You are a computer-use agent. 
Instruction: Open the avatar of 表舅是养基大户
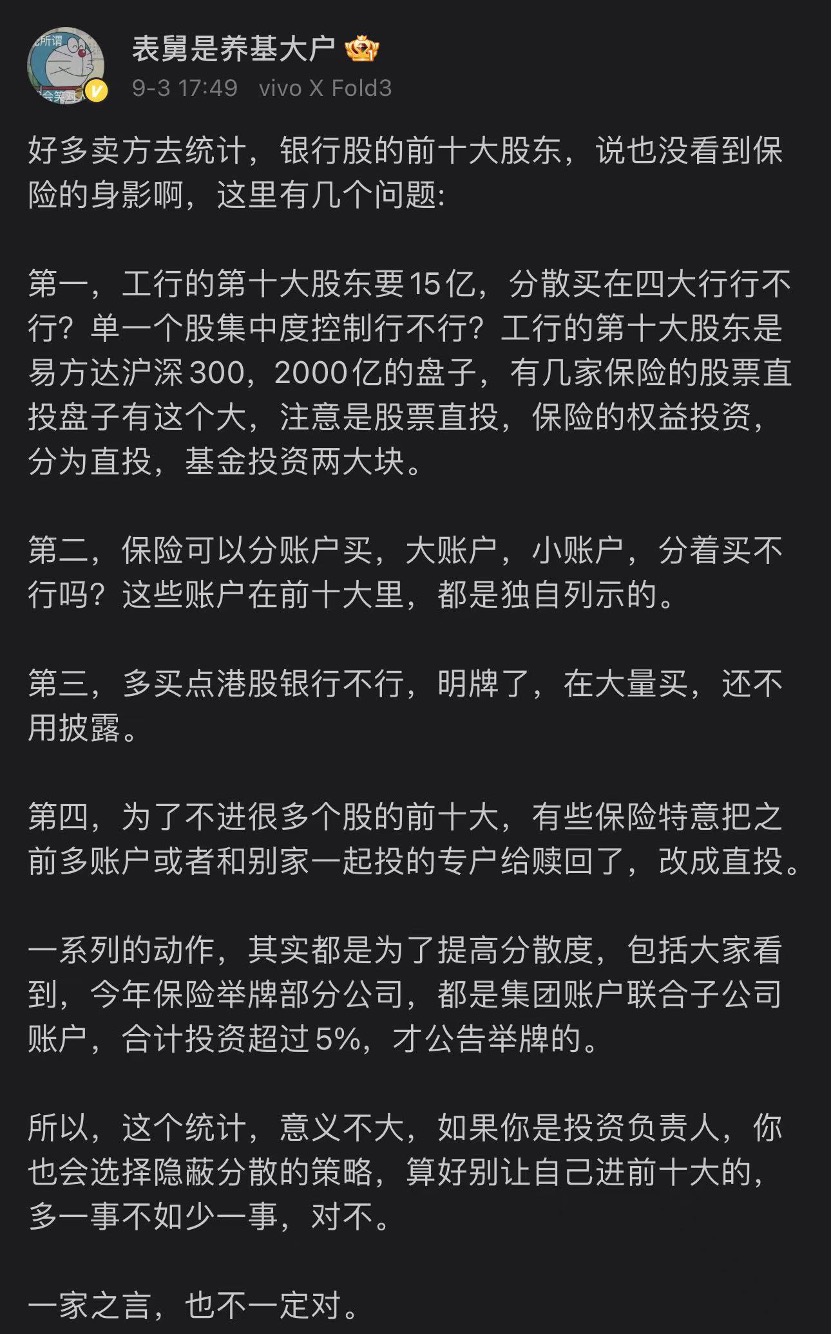point(65,66)
